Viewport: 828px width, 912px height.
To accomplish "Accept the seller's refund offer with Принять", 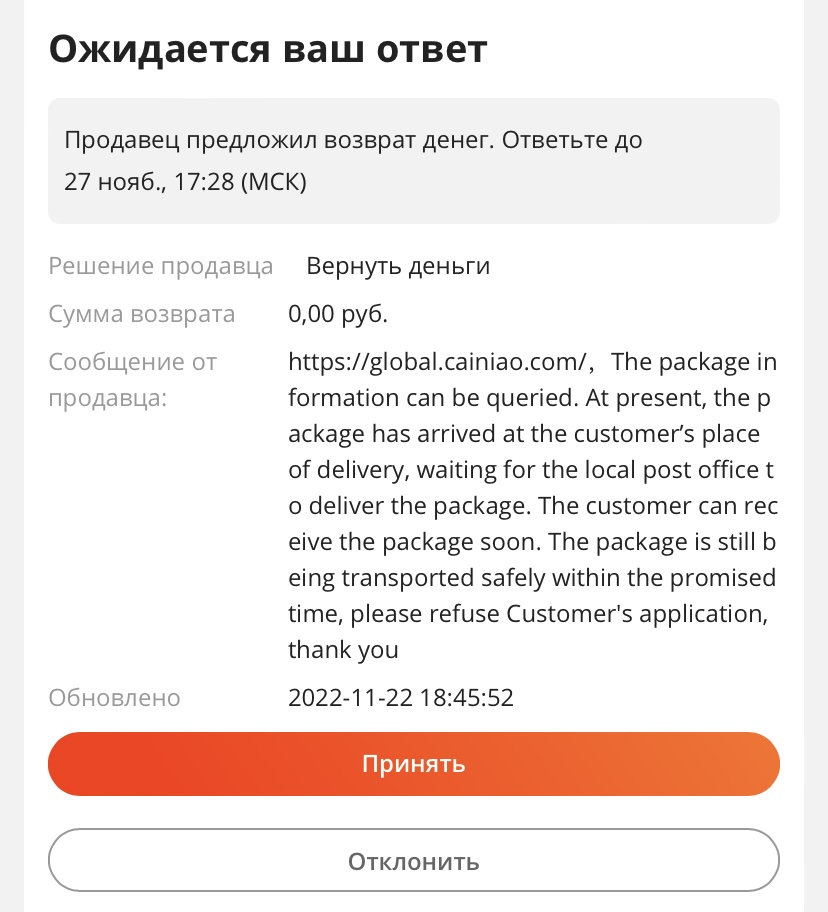I will point(413,764).
